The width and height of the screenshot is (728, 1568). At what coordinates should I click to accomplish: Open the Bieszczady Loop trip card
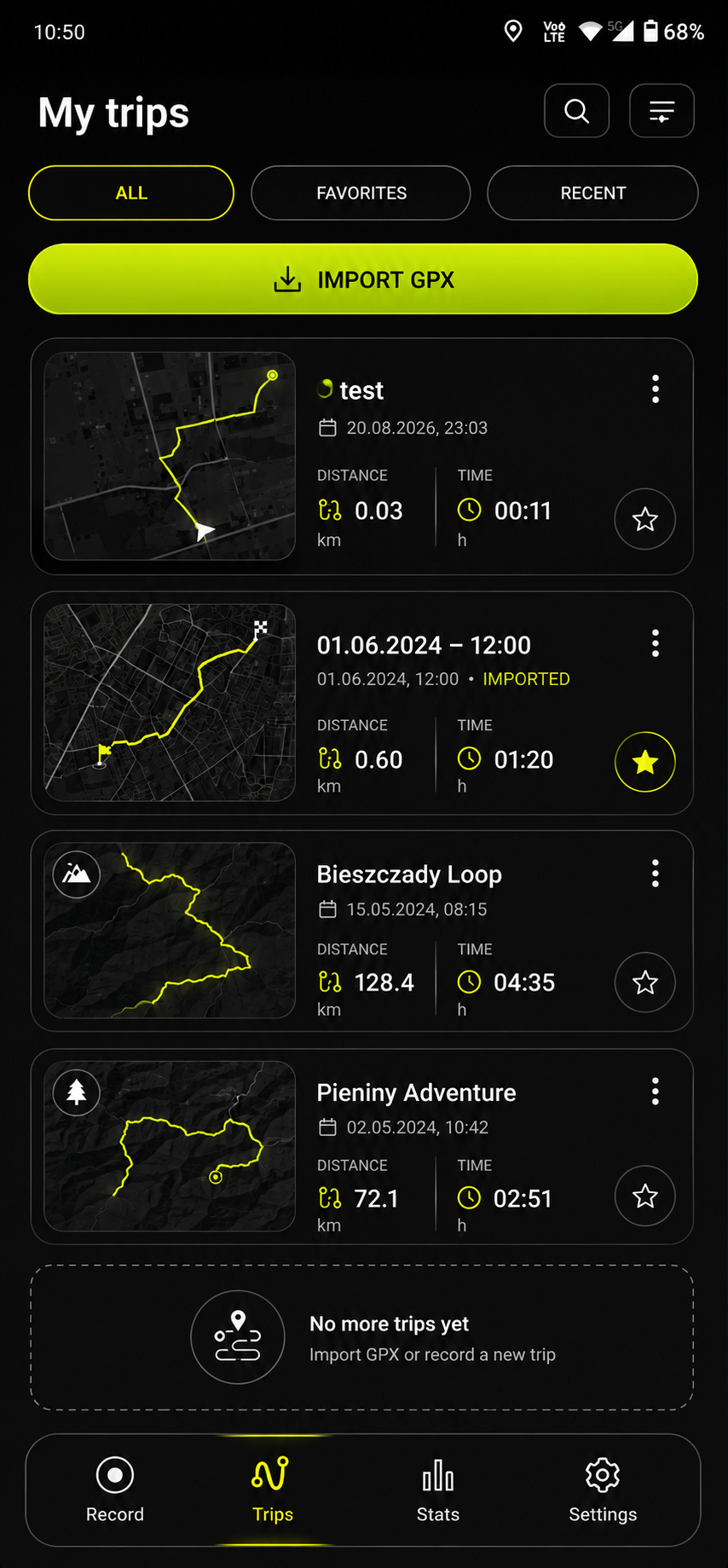(x=362, y=931)
